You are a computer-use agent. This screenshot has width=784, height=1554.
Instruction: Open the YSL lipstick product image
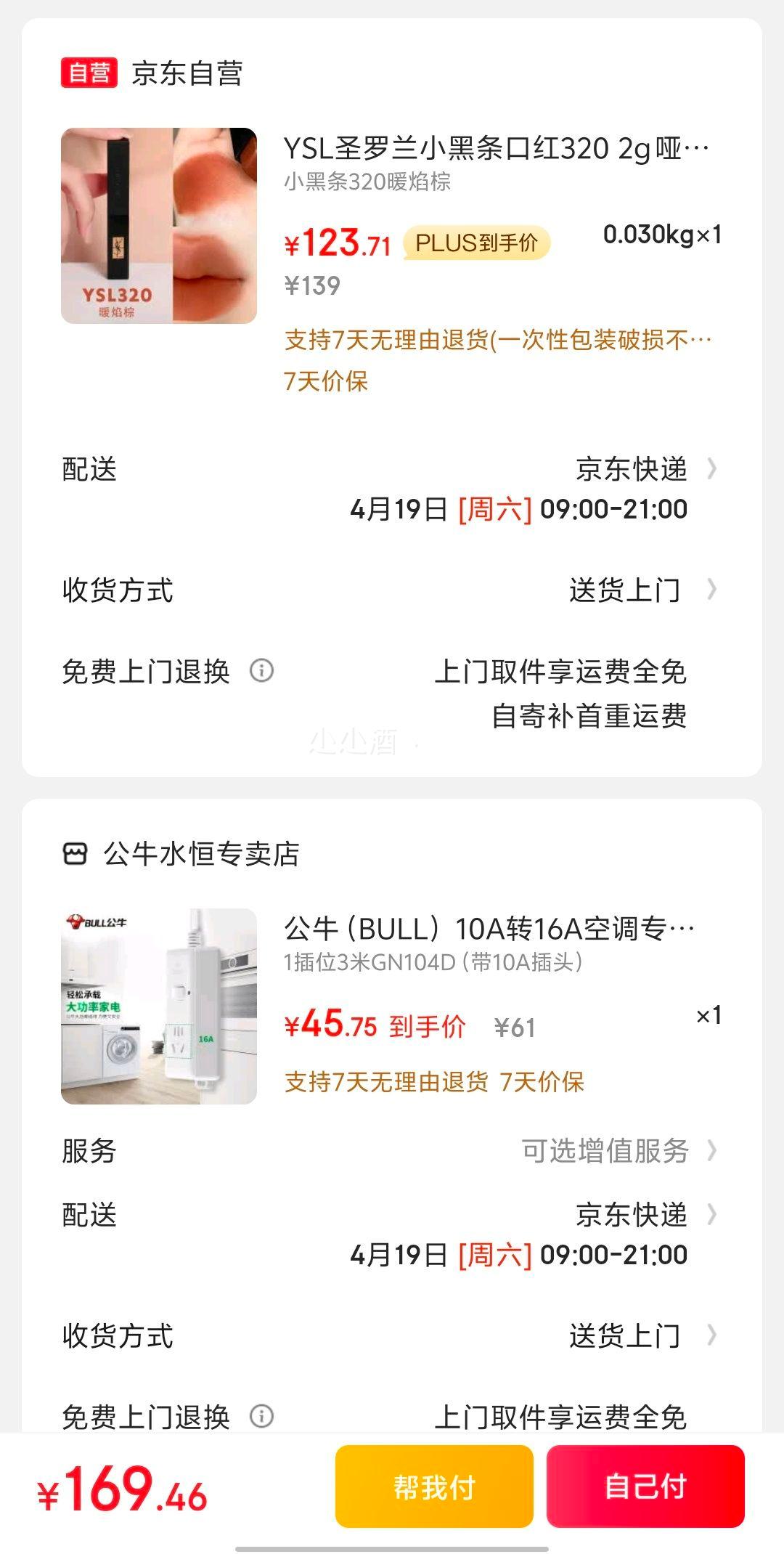tap(159, 226)
